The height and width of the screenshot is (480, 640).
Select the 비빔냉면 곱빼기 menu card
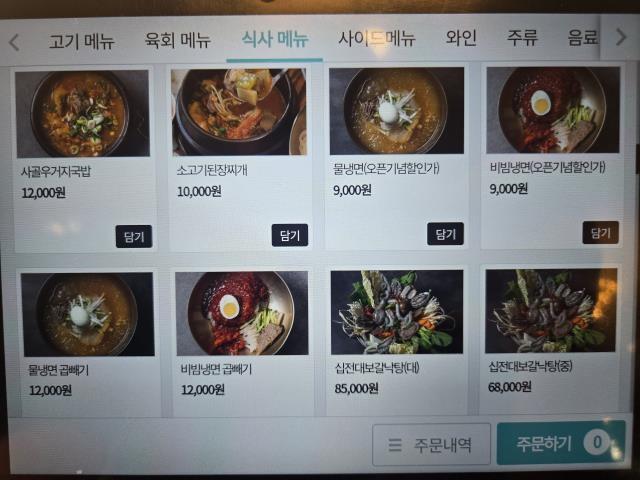tap(243, 339)
